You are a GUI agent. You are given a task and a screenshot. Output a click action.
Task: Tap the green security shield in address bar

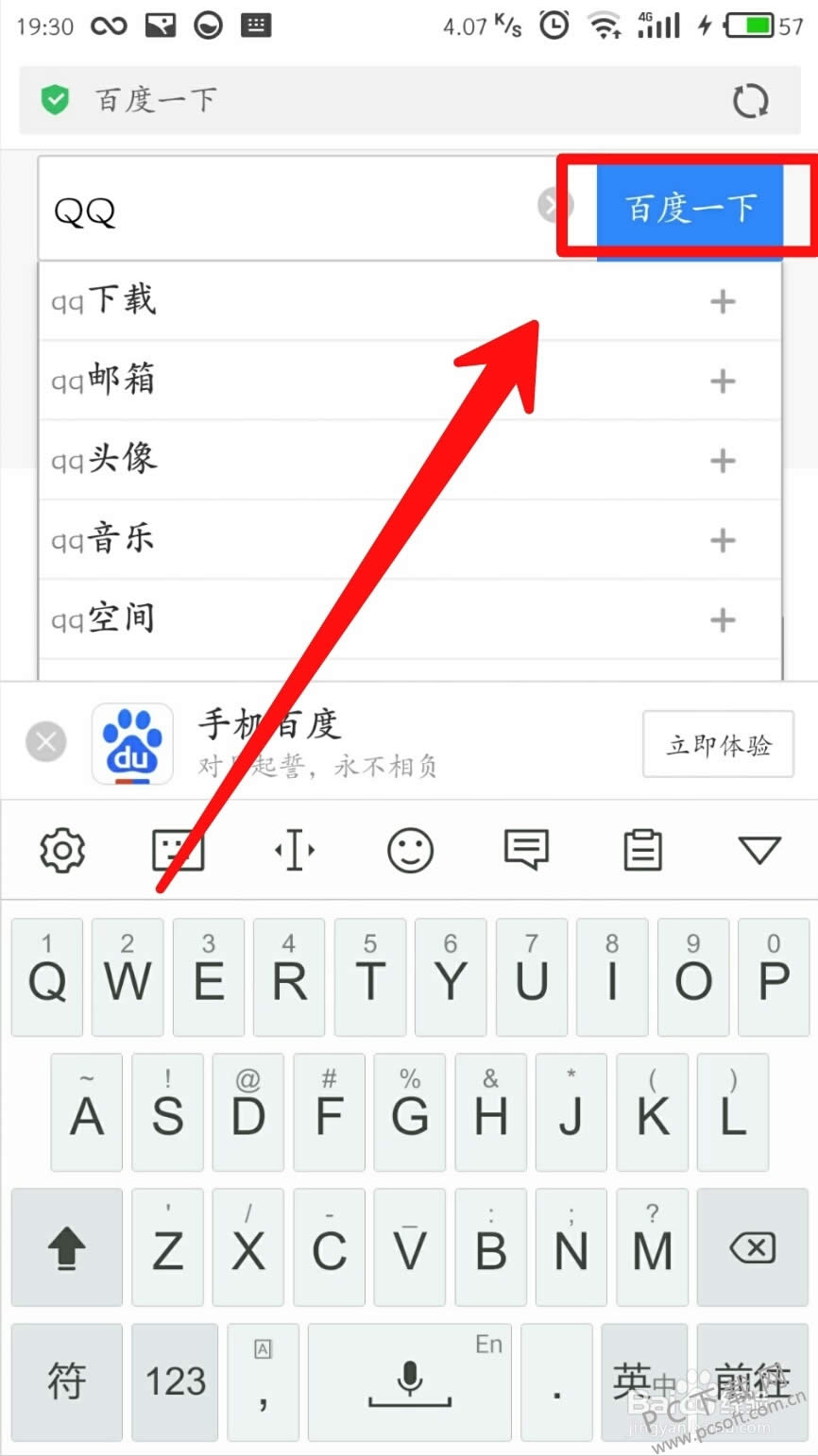tap(55, 98)
